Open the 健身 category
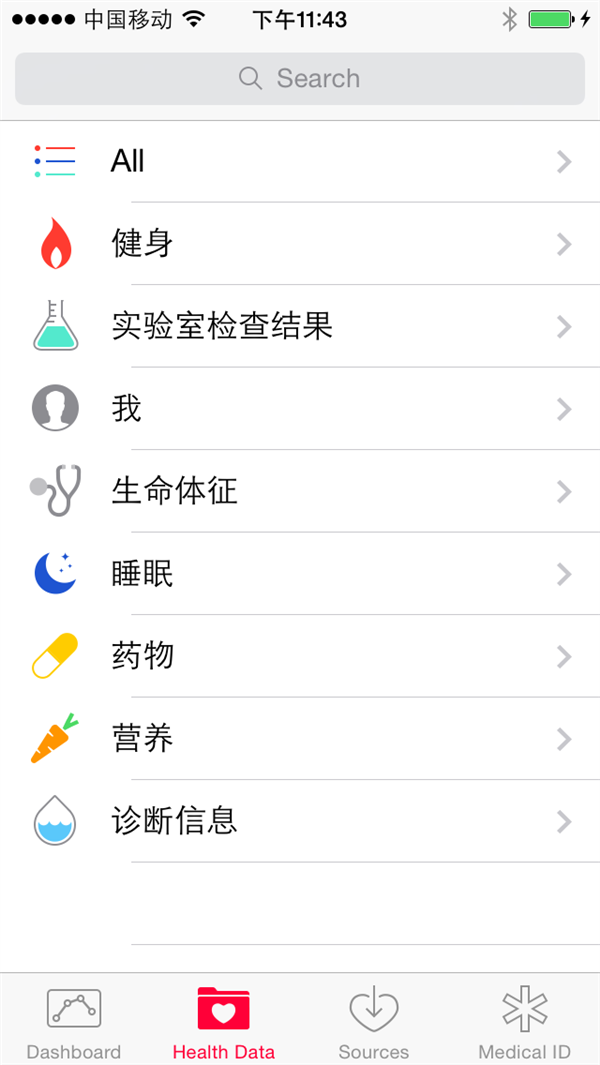This screenshot has height=1065, width=600. tap(300, 243)
